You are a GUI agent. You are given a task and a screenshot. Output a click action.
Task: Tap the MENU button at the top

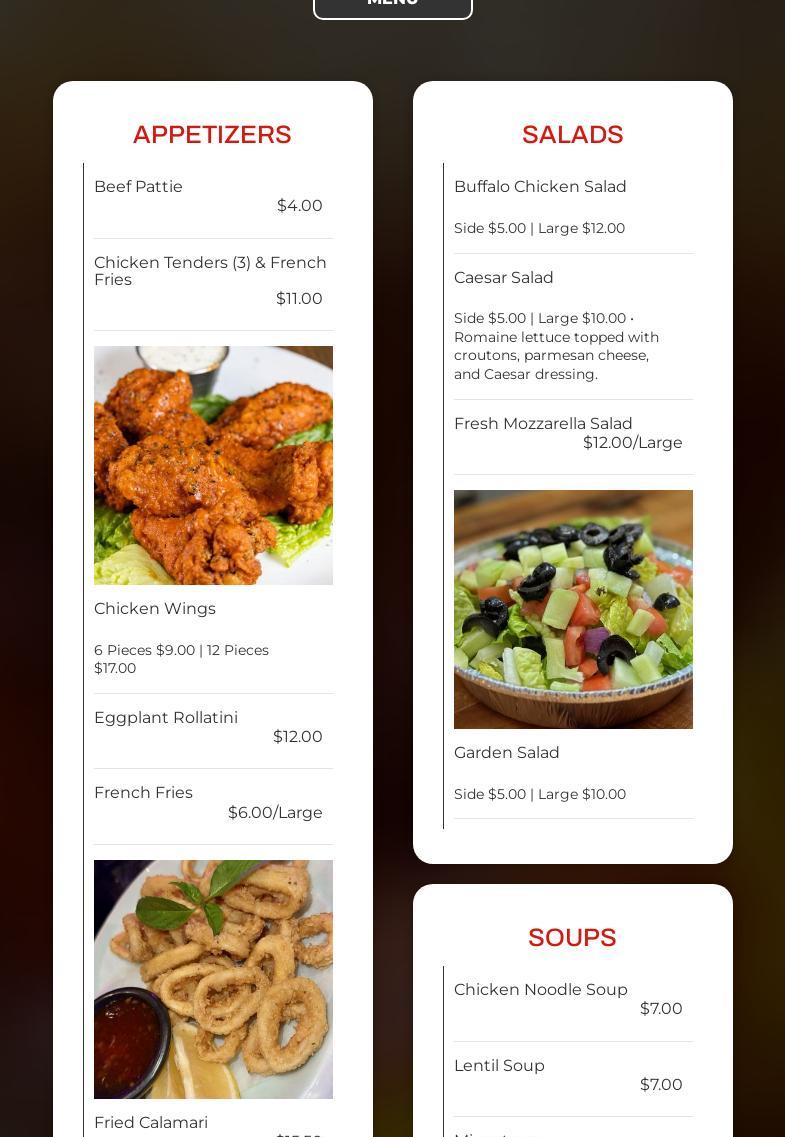392,6
